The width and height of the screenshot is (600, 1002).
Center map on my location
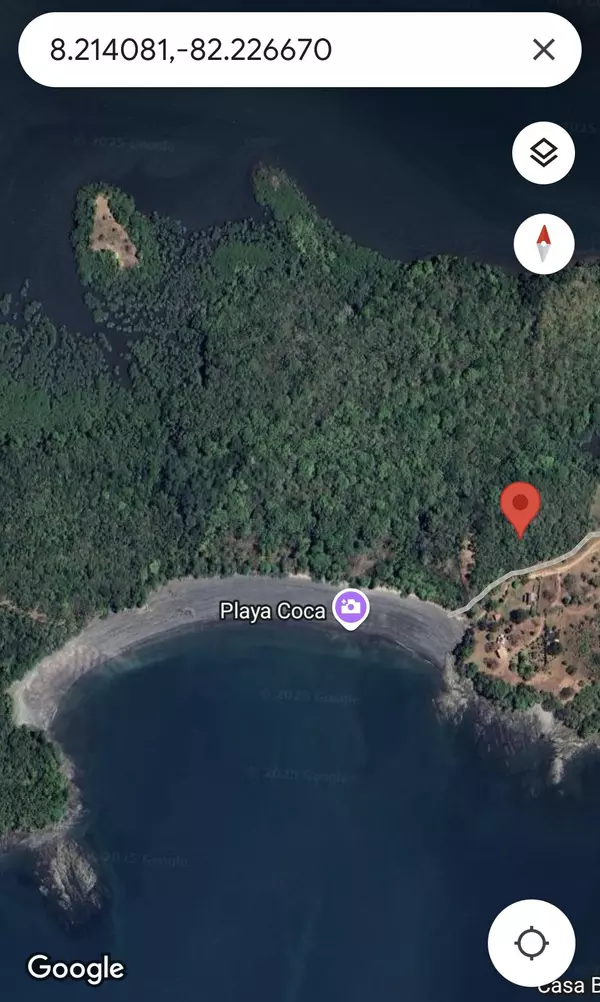531,942
